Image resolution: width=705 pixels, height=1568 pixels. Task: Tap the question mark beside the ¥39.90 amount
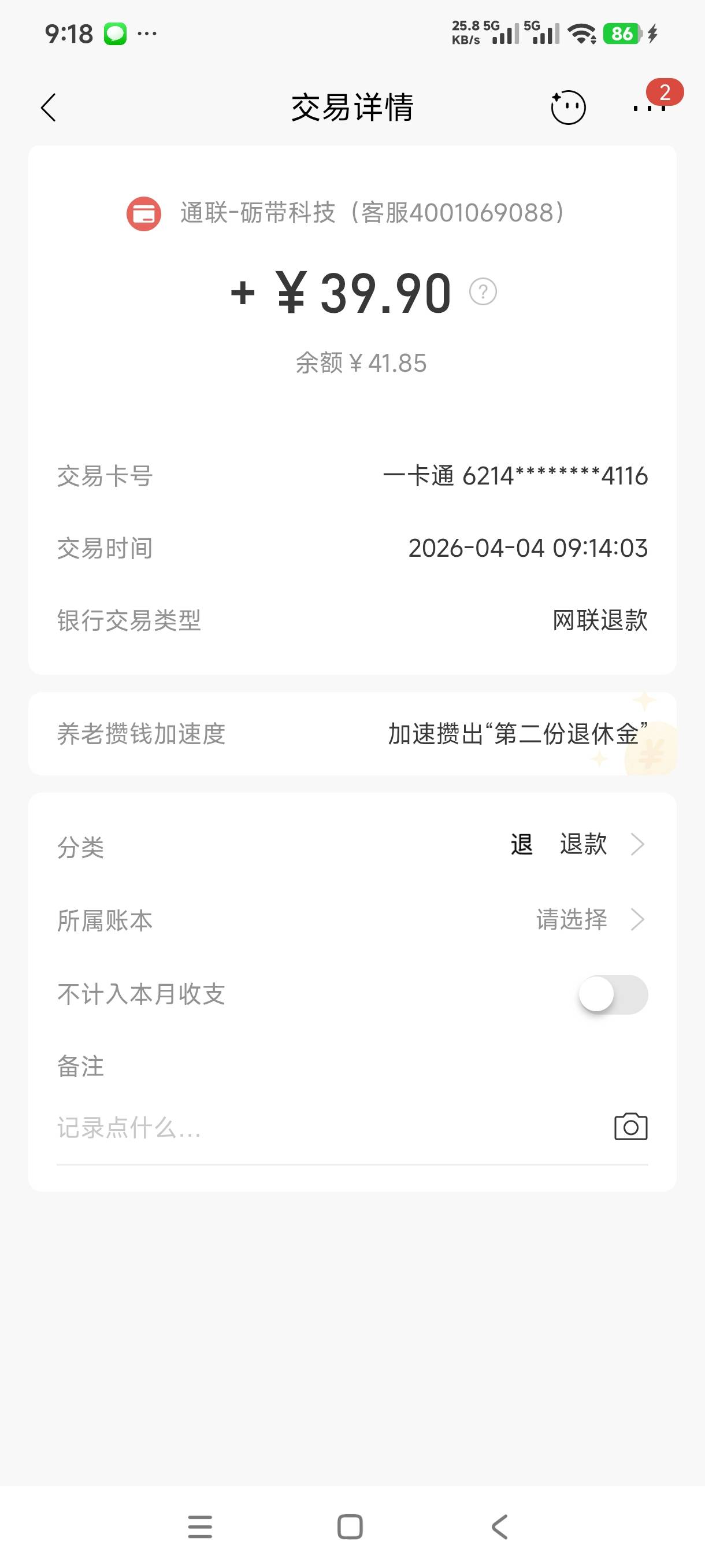coord(483,291)
